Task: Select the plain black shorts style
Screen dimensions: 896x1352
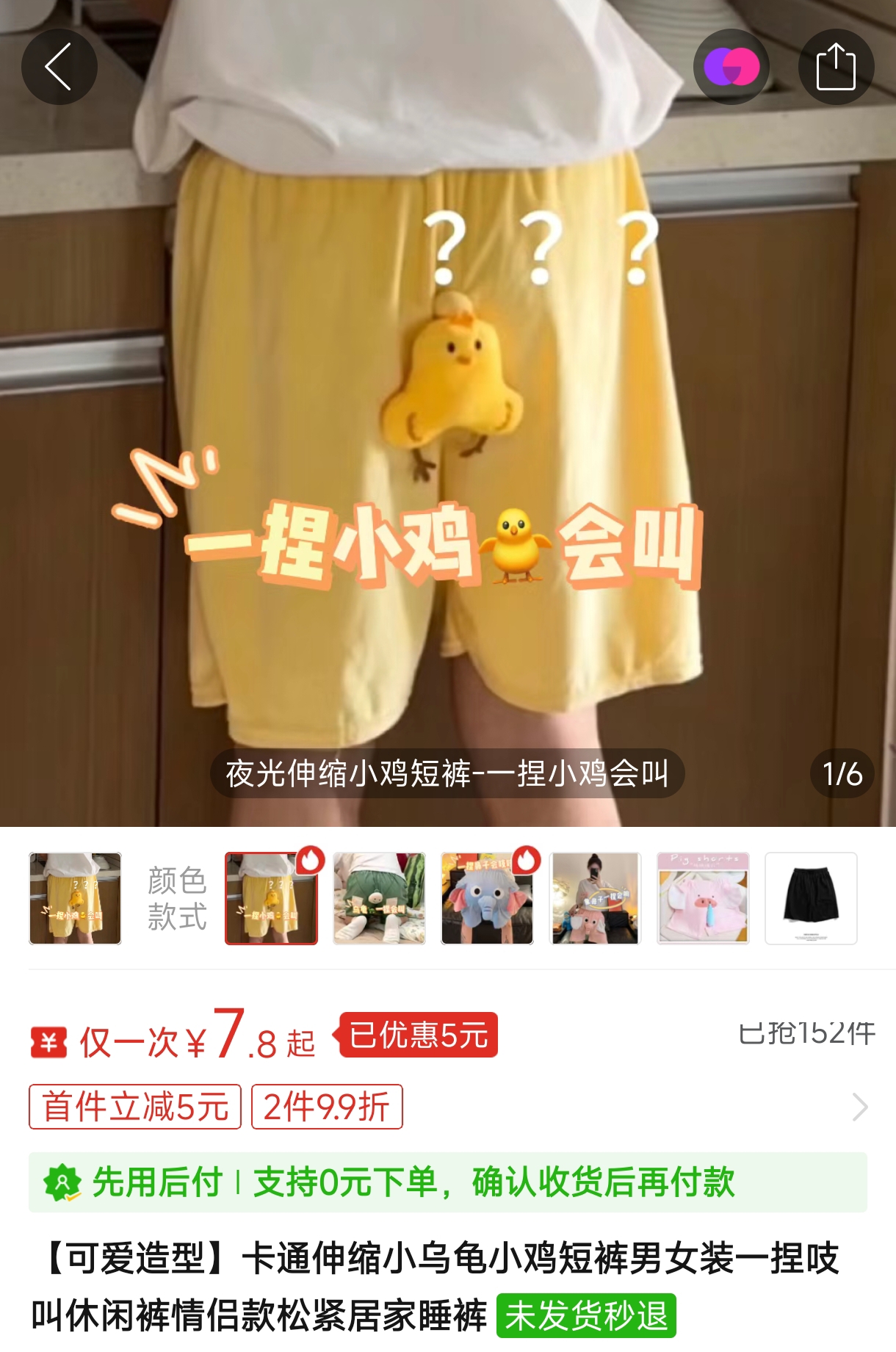Action: [x=811, y=898]
